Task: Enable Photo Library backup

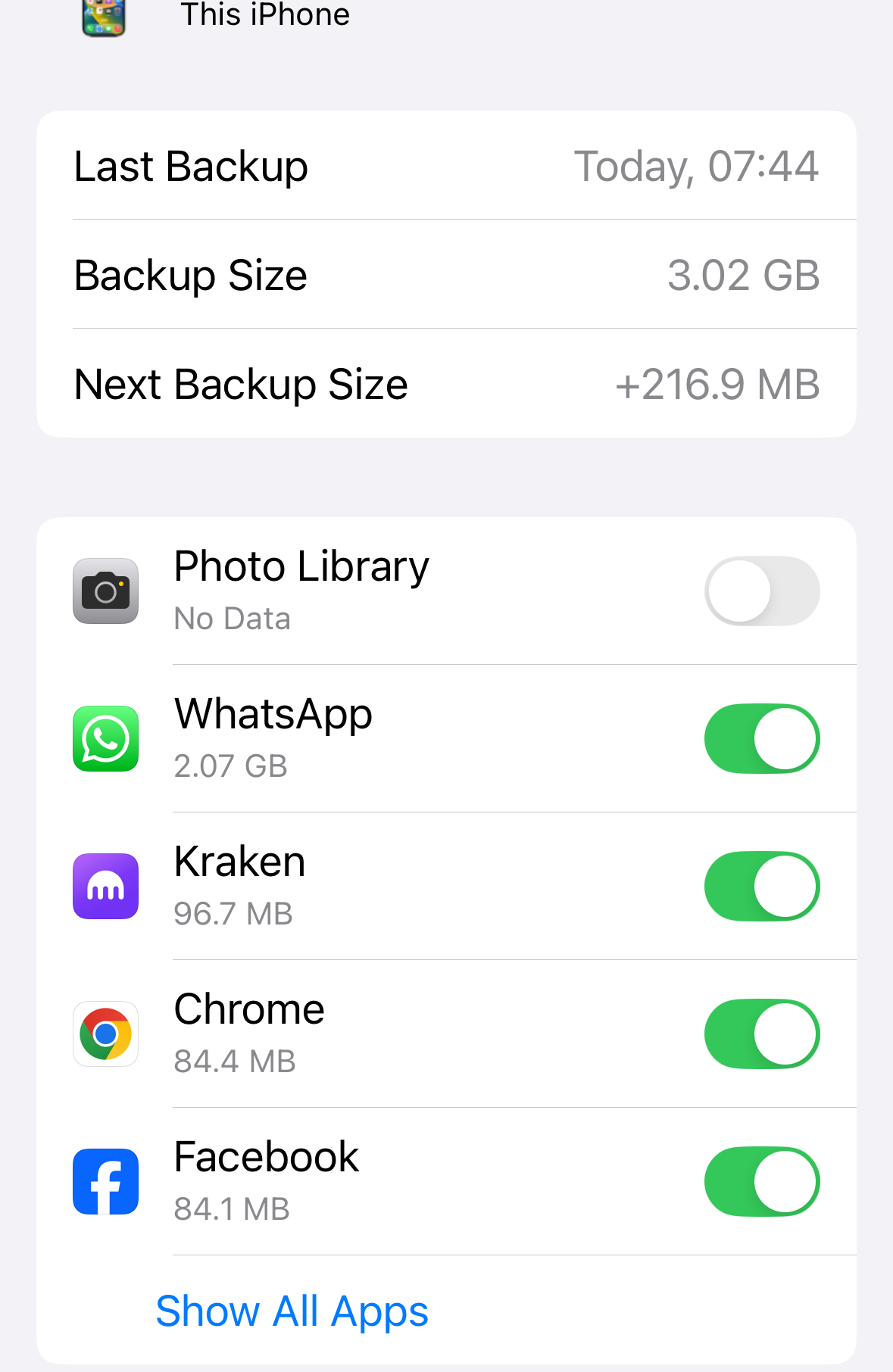Action: pyautogui.click(x=761, y=591)
